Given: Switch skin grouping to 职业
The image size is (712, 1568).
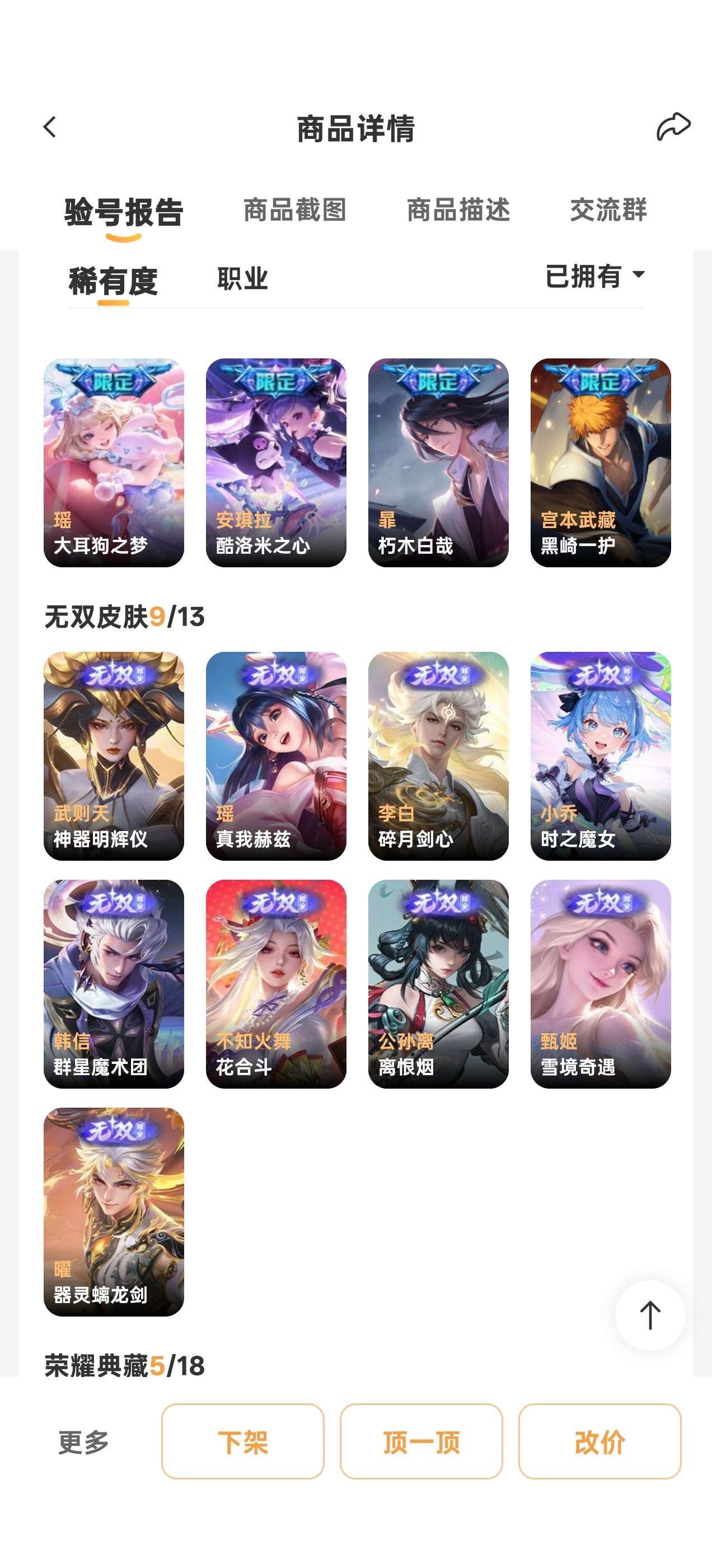Looking at the screenshot, I should click(x=242, y=279).
